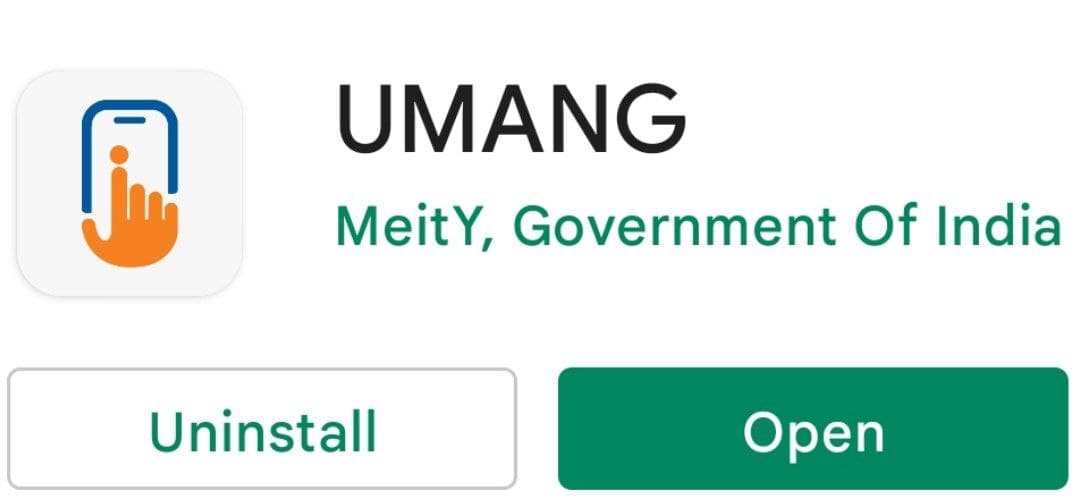1080x500 pixels.
Task: Uninstall the UMANG app
Action: click(262, 431)
